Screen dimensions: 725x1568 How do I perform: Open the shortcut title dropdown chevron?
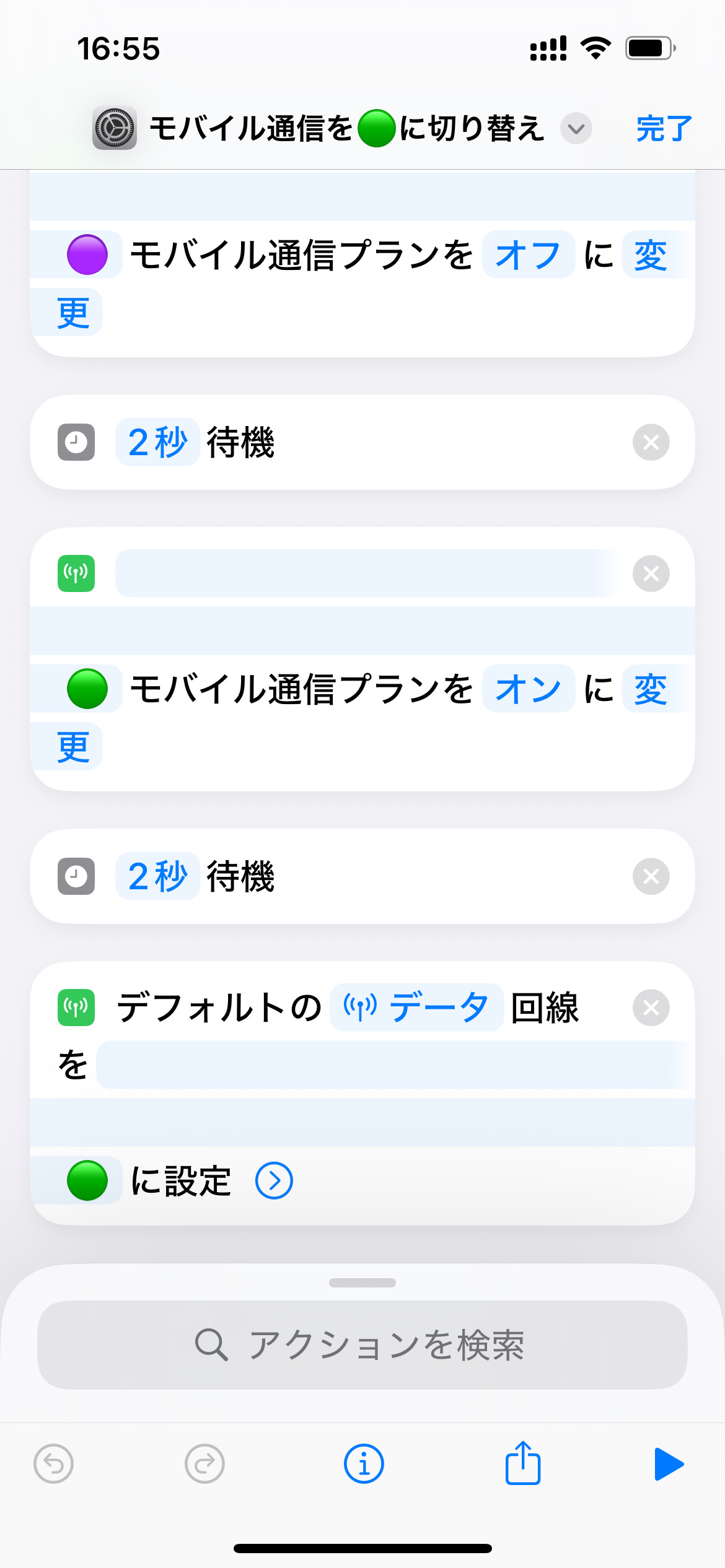point(576,129)
